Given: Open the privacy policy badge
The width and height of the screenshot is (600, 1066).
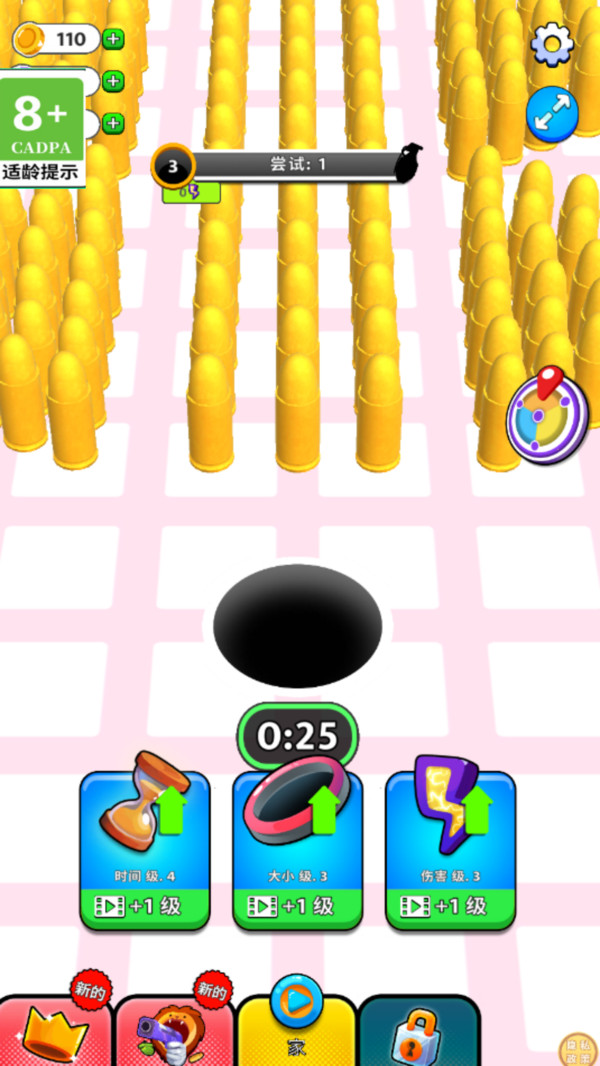Looking at the screenshot, I should pyautogui.click(x=577, y=1049).
